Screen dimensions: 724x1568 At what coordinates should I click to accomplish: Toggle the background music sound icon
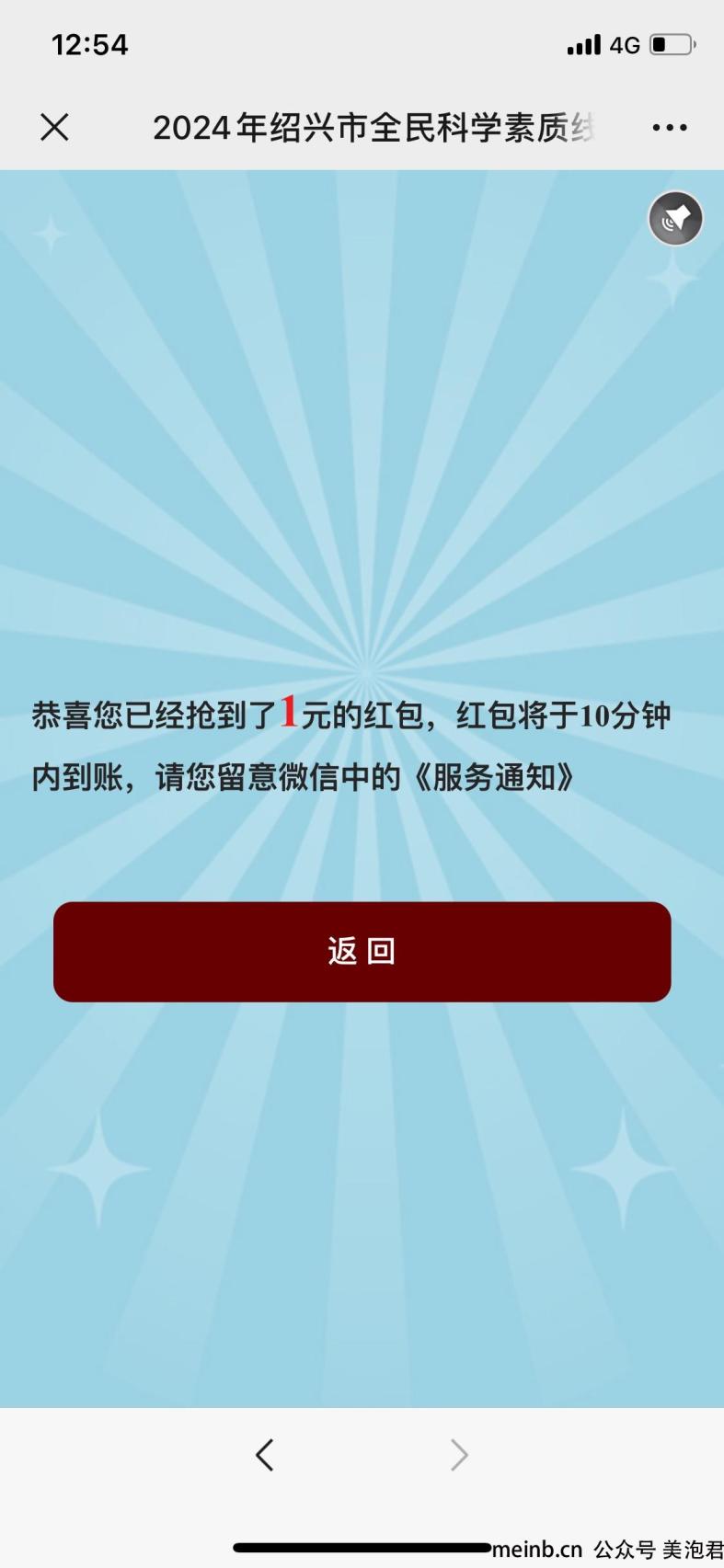pyautogui.click(x=675, y=218)
